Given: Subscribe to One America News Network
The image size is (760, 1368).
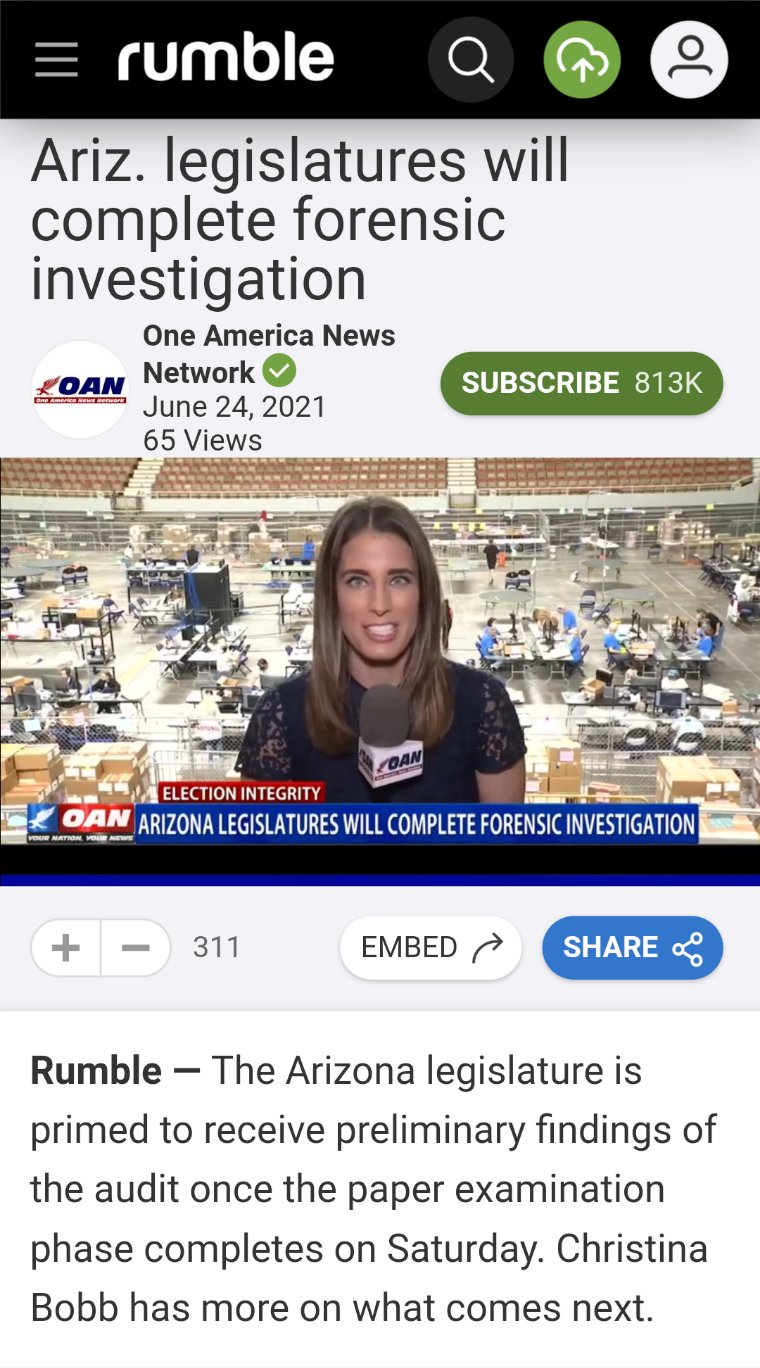Looking at the screenshot, I should coord(582,383).
